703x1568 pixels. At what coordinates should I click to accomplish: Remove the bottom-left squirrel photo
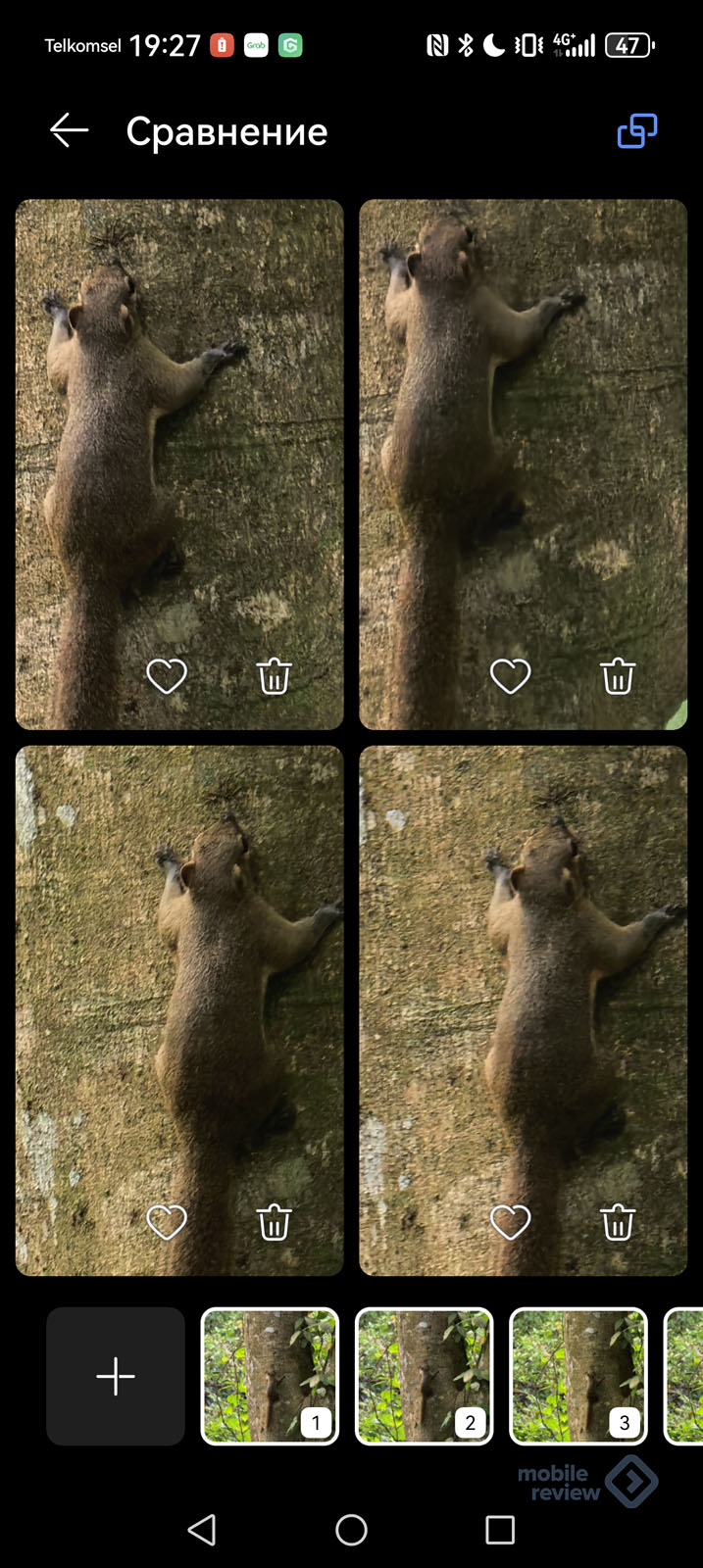(x=274, y=1222)
